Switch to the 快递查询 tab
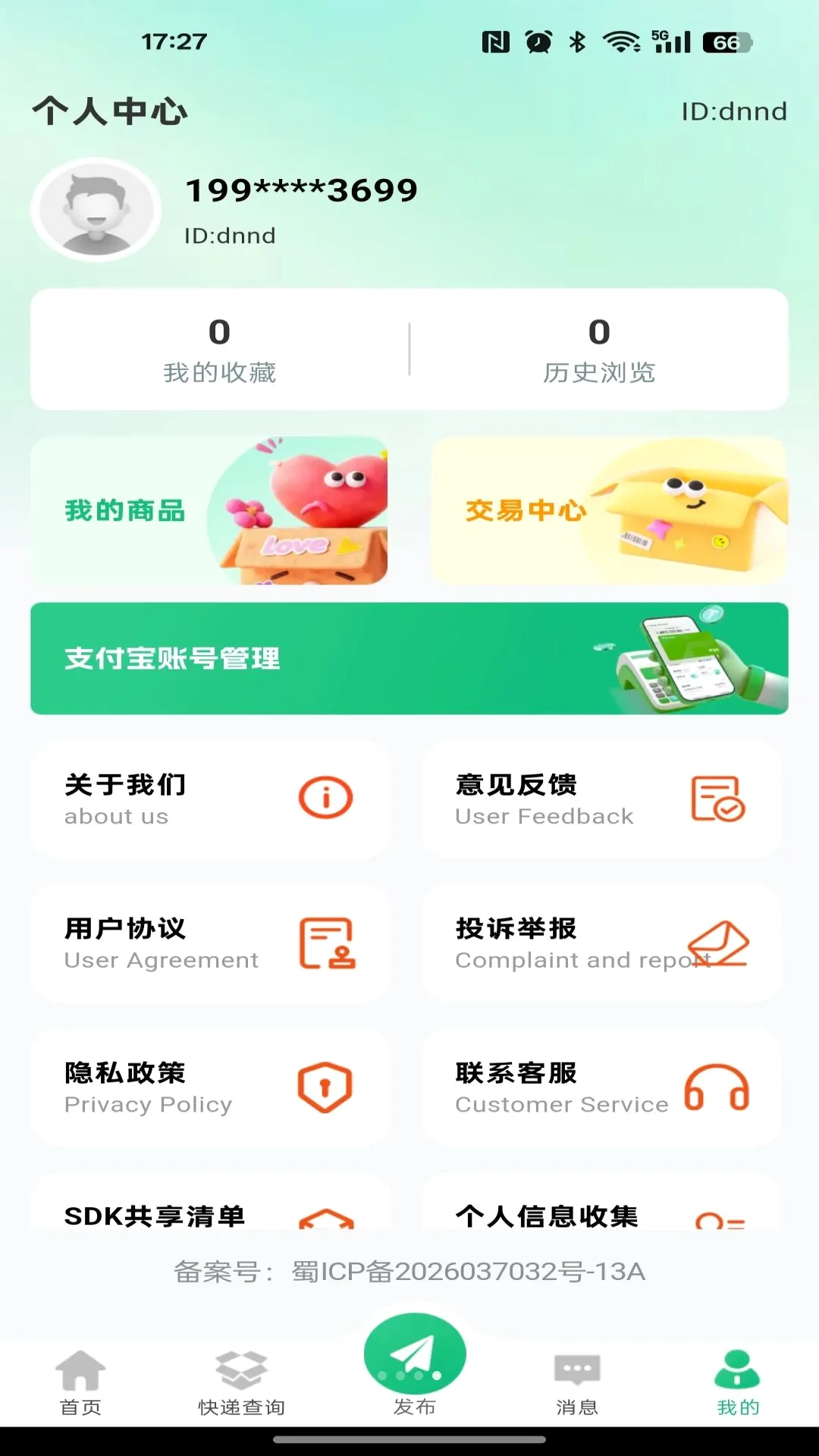Viewport: 819px width, 1456px height. (x=241, y=1383)
